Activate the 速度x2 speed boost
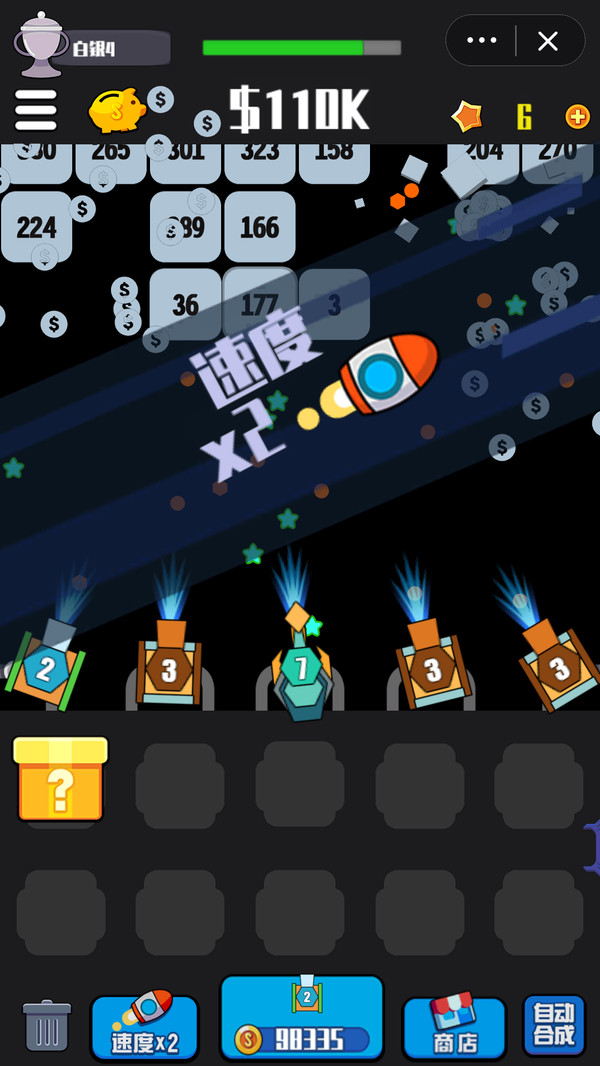Screen dimensions: 600x1066 (x=145, y=1026)
